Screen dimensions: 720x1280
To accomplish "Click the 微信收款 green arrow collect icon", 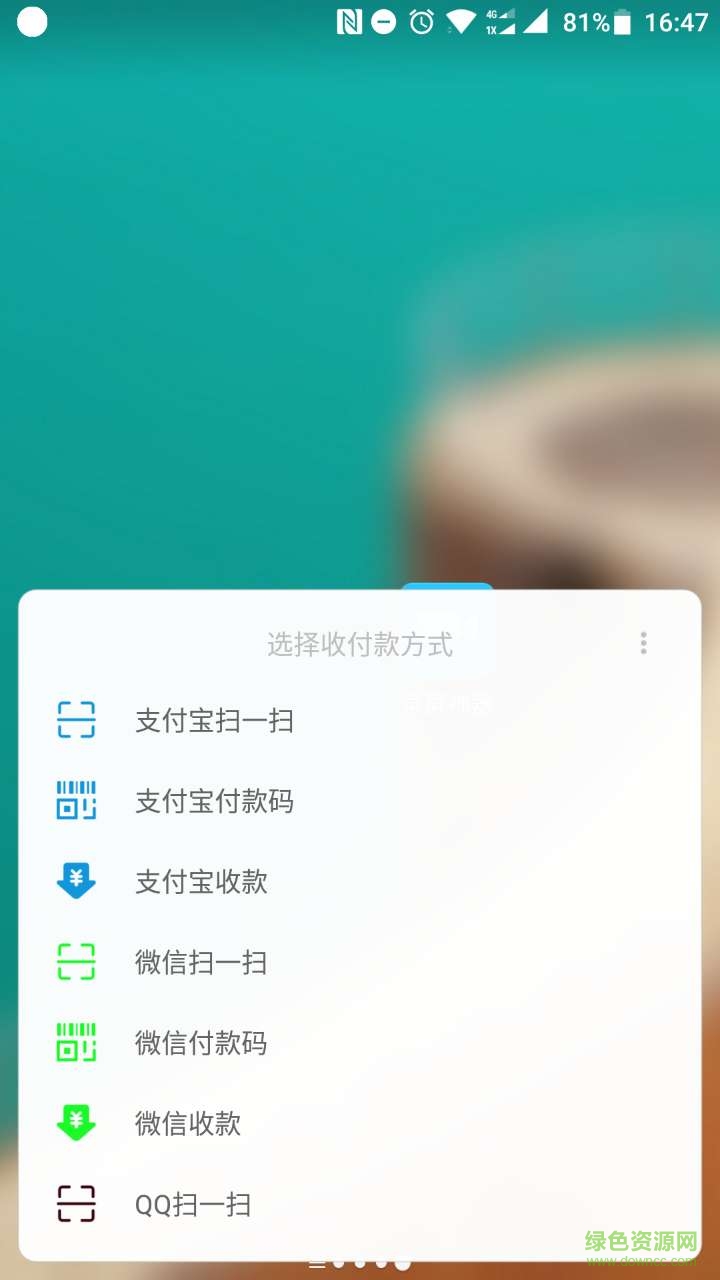I will (76, 1124).
